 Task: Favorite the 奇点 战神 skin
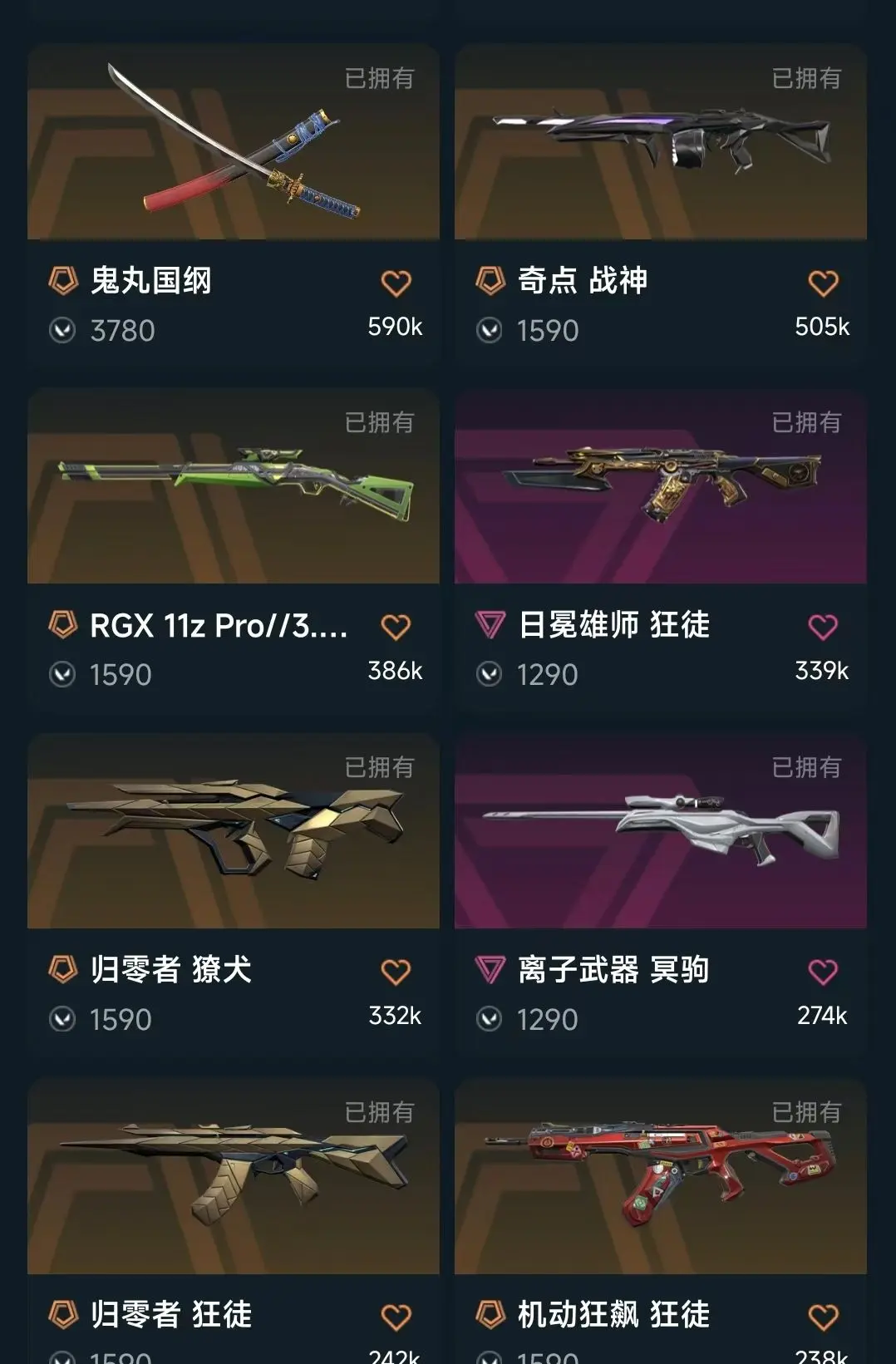(823, 283)
